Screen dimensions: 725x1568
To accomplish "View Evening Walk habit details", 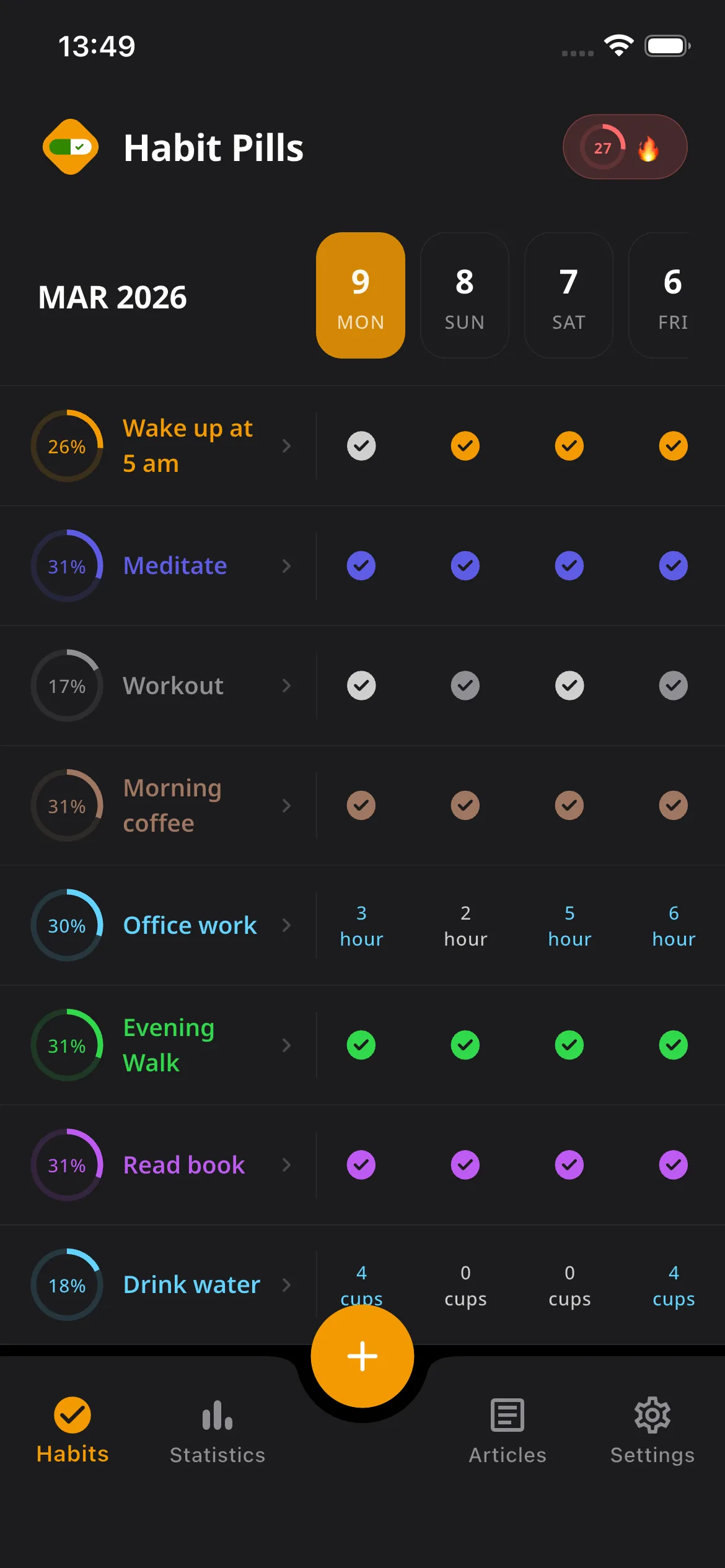I will [169, 1045].
